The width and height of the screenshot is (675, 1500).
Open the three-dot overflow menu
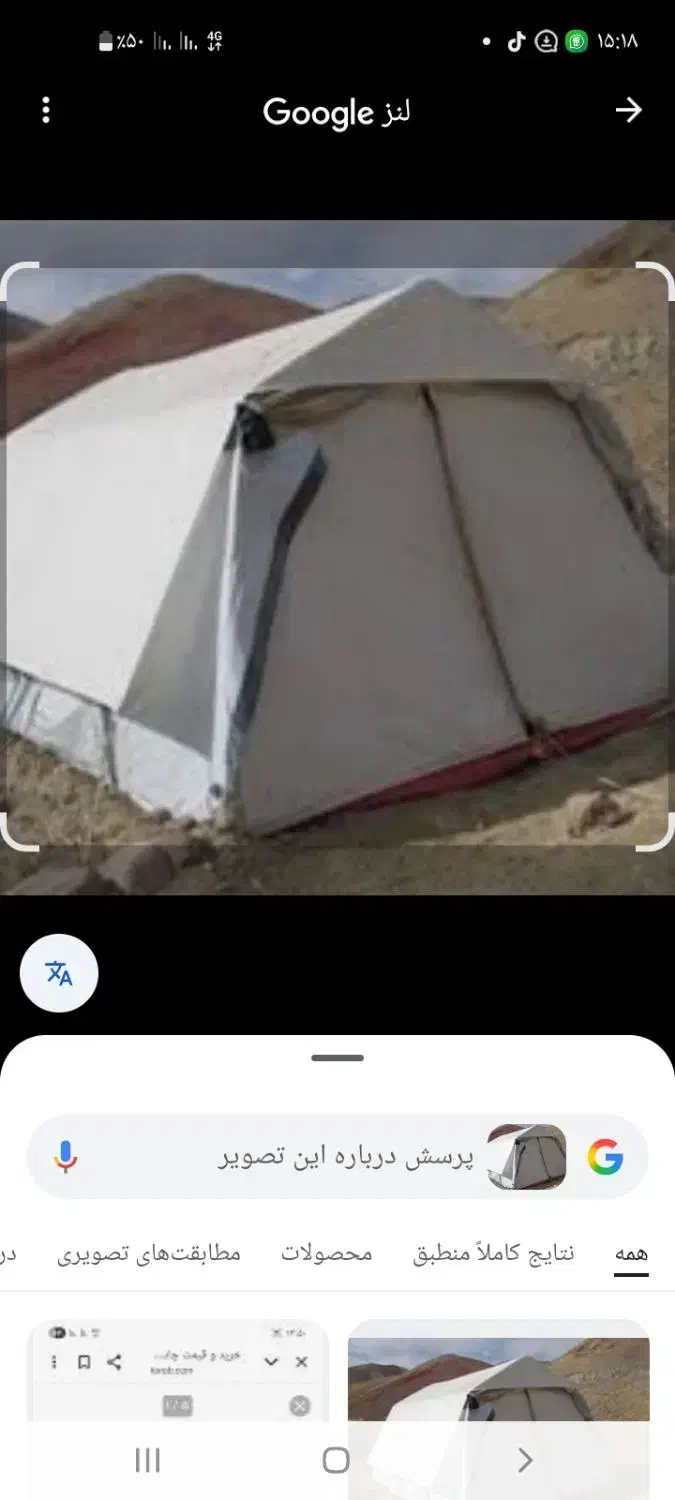tap(46, 110)
